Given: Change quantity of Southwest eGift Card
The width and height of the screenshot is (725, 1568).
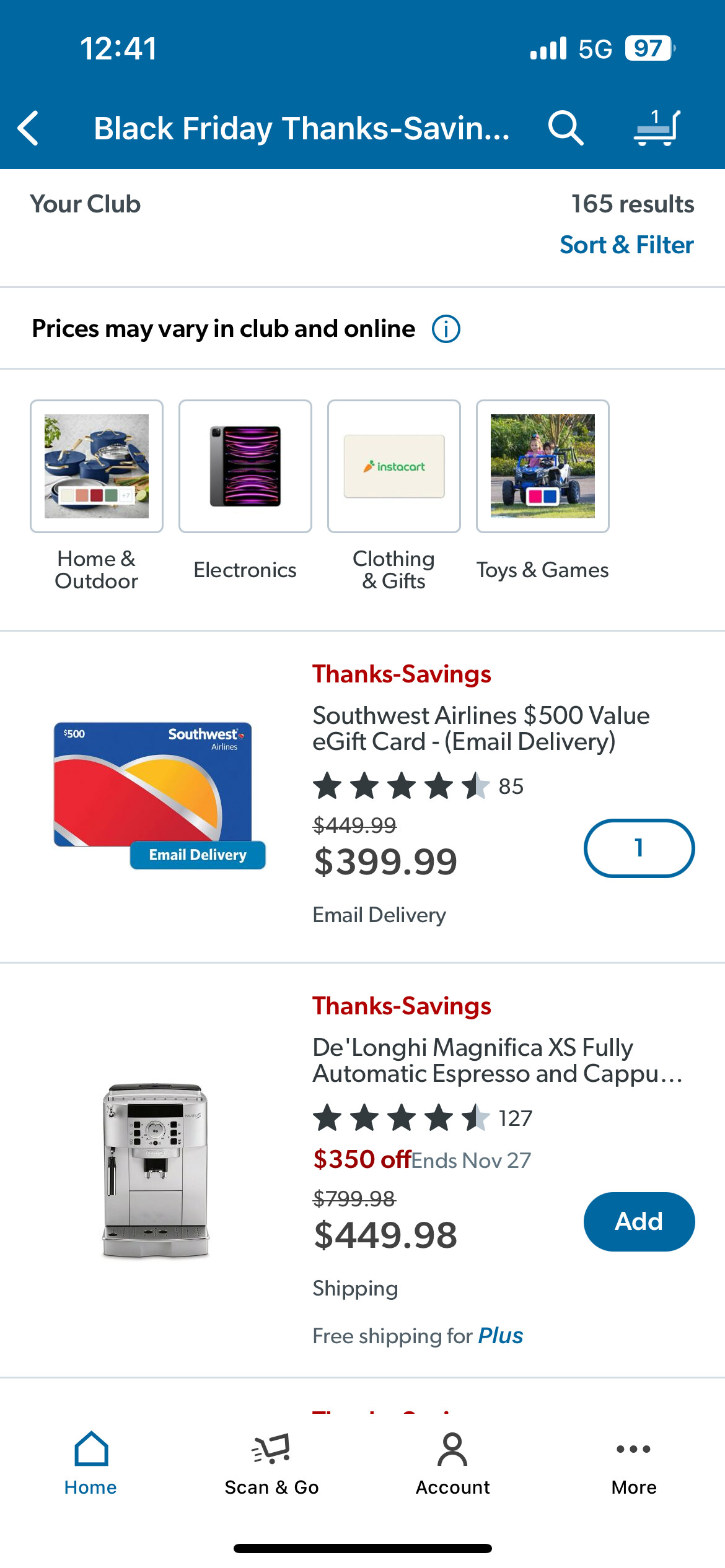Looking at the screenshot, I should (639, 848).
